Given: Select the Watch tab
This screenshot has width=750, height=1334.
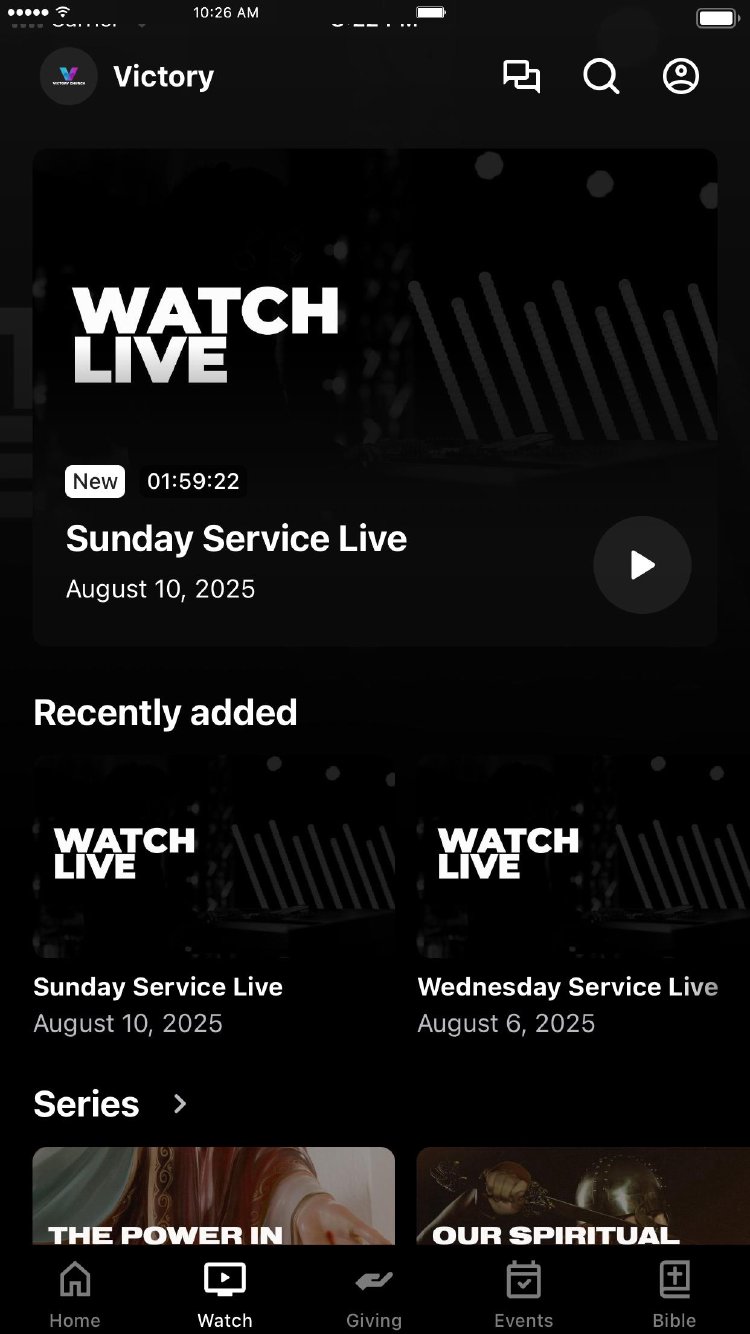Looking at the screenshot, I should tap(225, 1294).
